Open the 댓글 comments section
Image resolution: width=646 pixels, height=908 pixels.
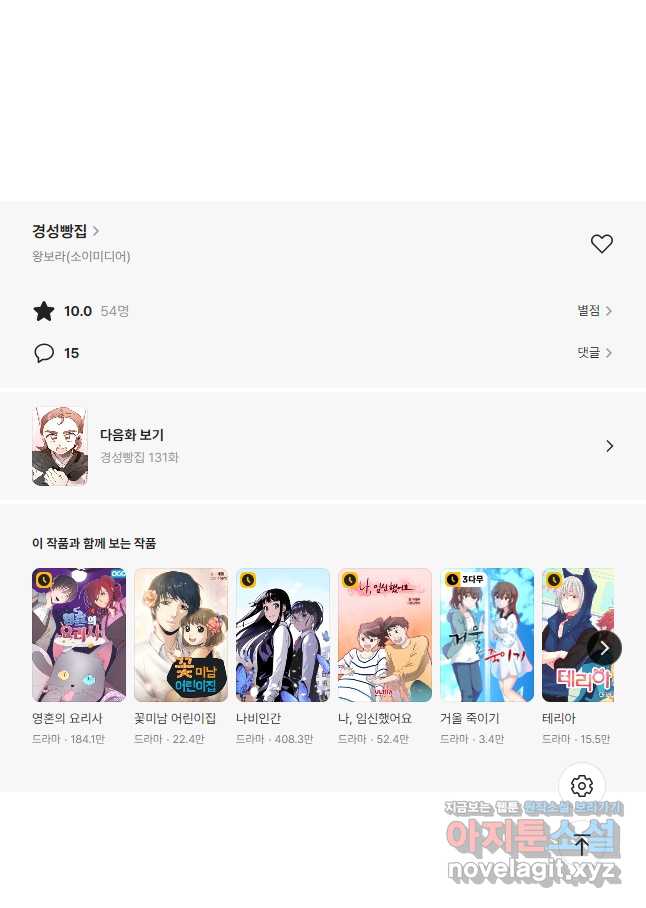[594, 353]
